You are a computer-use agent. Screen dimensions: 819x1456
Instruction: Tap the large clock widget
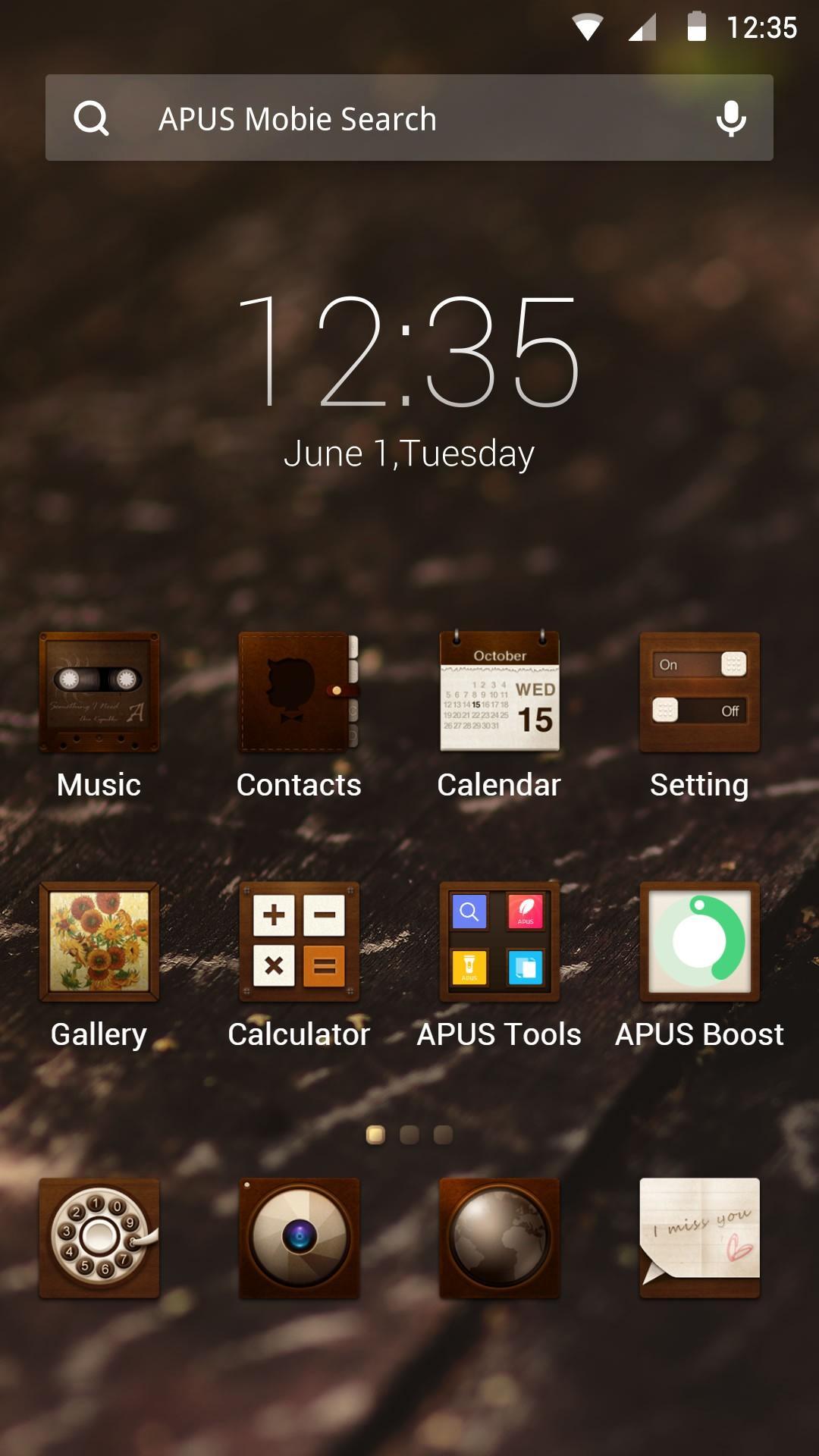coord(409,353)
